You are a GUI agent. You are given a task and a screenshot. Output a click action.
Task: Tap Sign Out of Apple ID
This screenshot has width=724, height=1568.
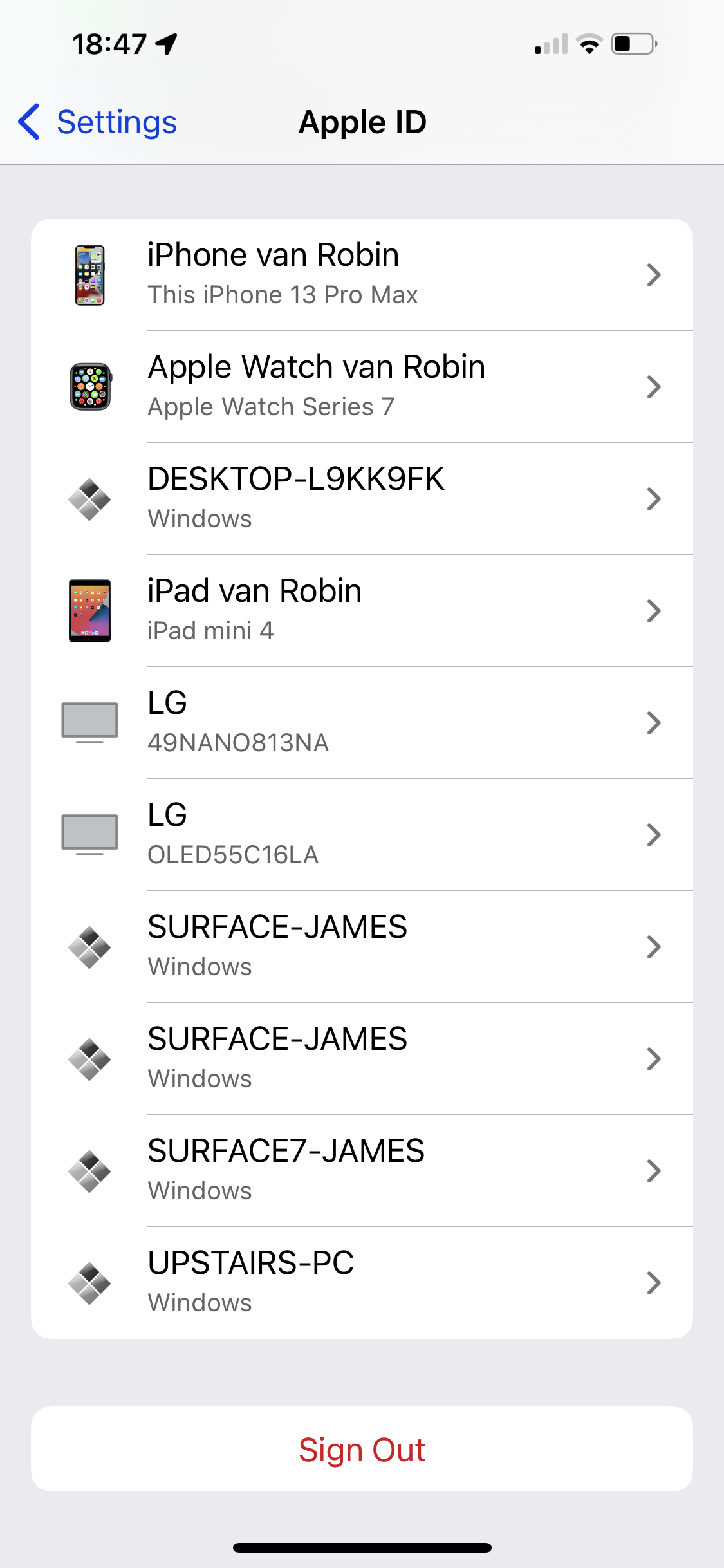pos(362,1450)
